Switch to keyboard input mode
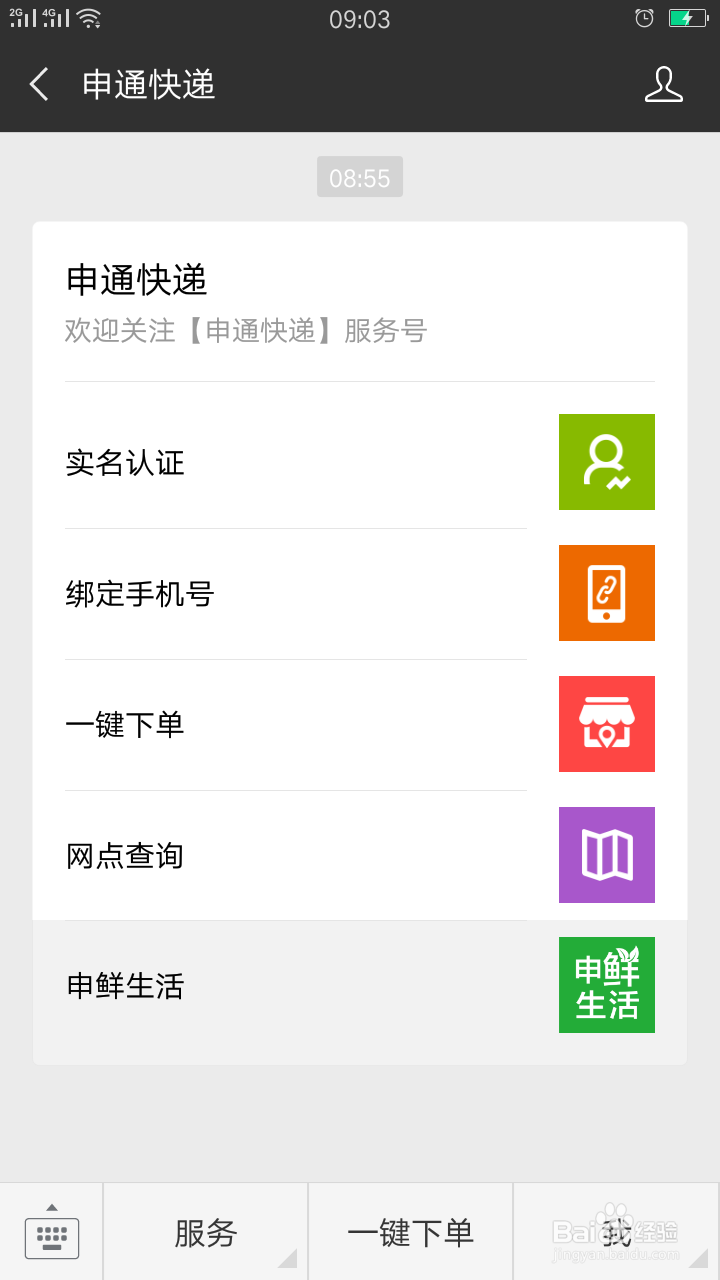This screenshot has width=720, height=1280. tap(51, 1236)
